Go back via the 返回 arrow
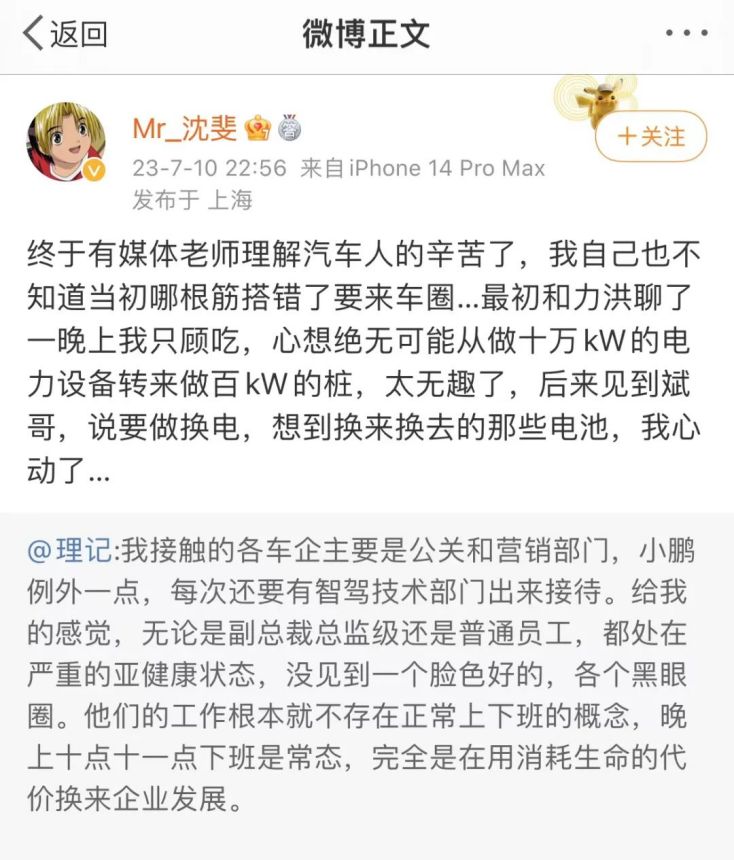This screenshot has height=860, width=734. [x=64, y=33]
